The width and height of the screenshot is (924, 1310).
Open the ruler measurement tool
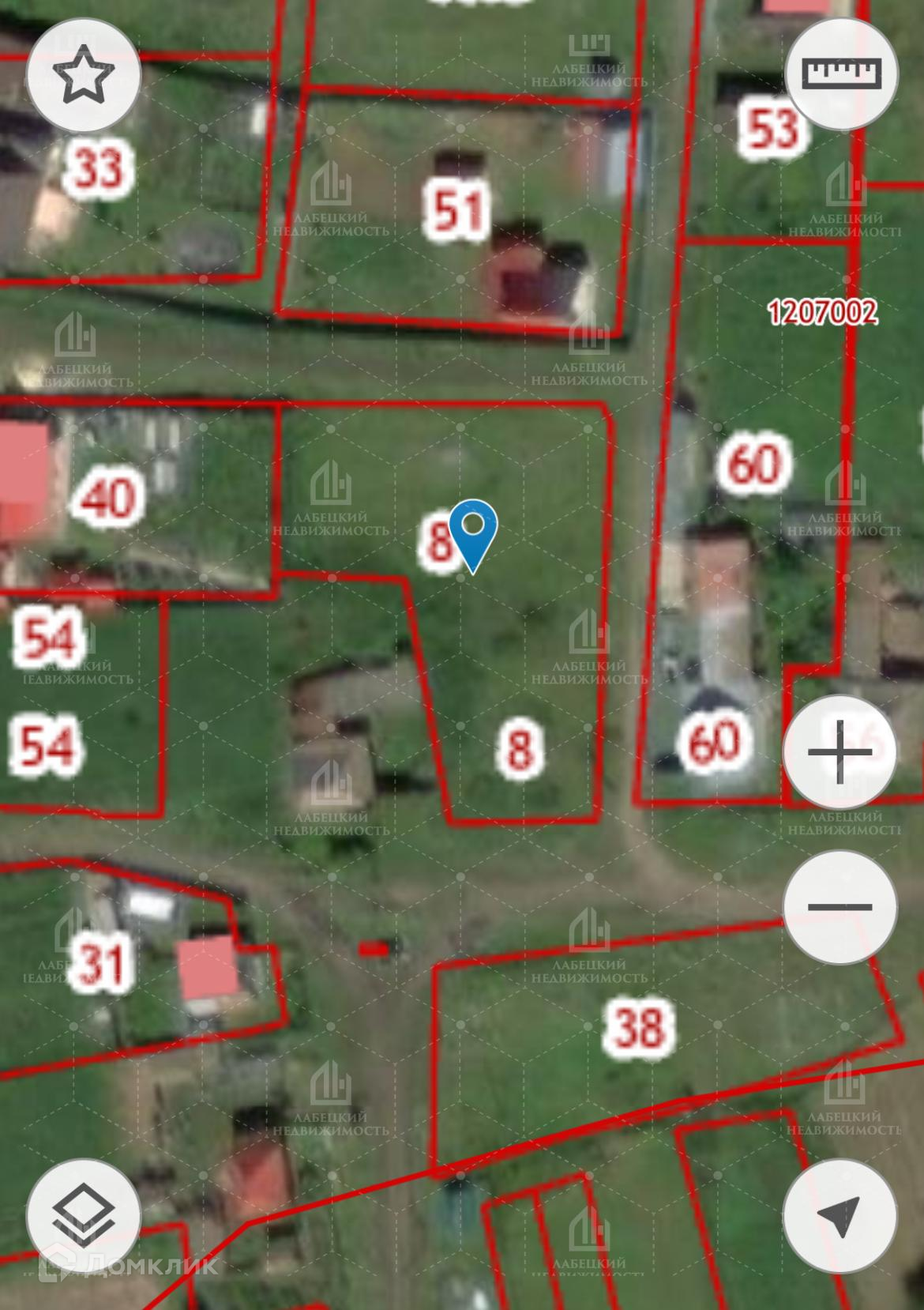click(x=841, y=74)
